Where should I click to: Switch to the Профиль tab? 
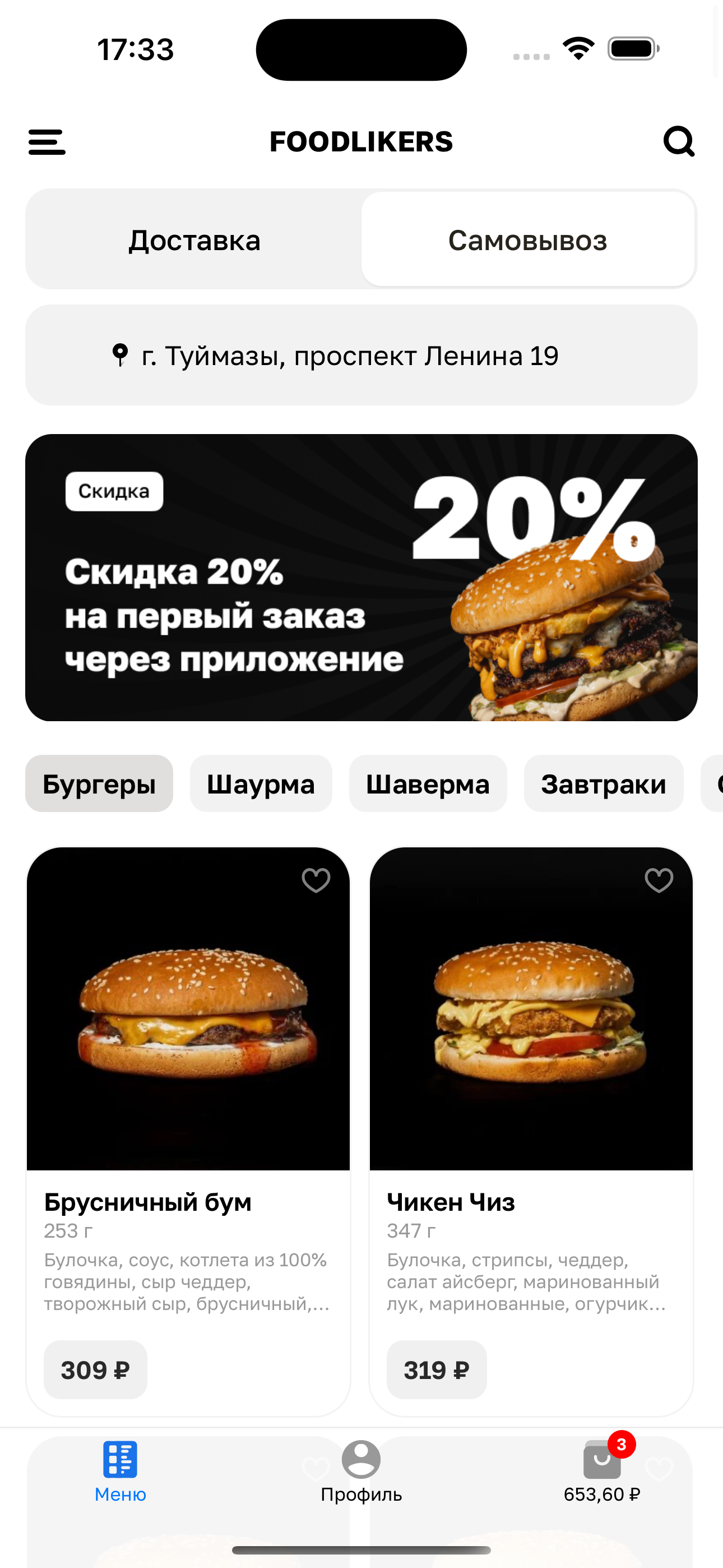361,1470
